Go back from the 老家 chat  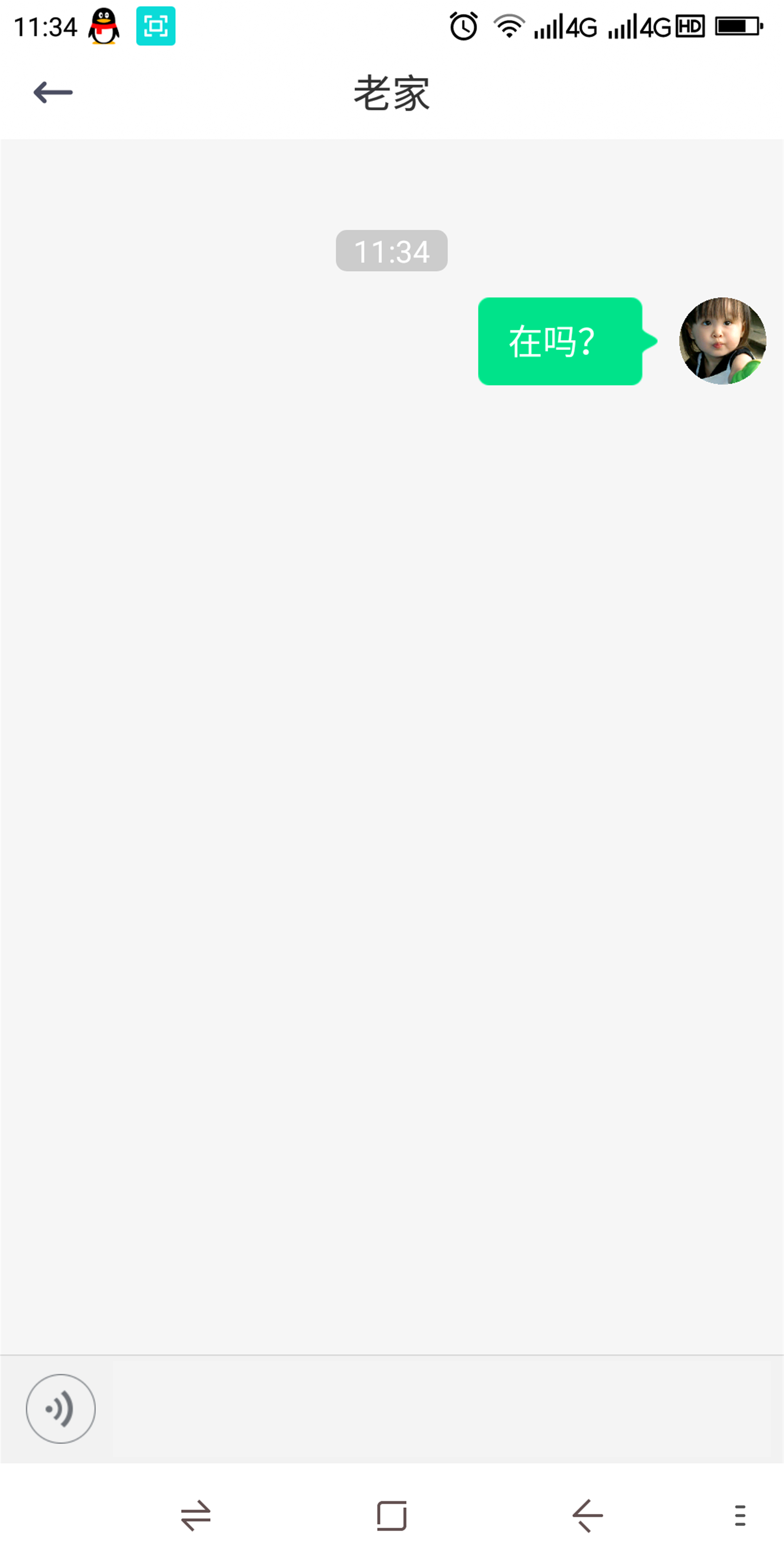click(53, 93)
